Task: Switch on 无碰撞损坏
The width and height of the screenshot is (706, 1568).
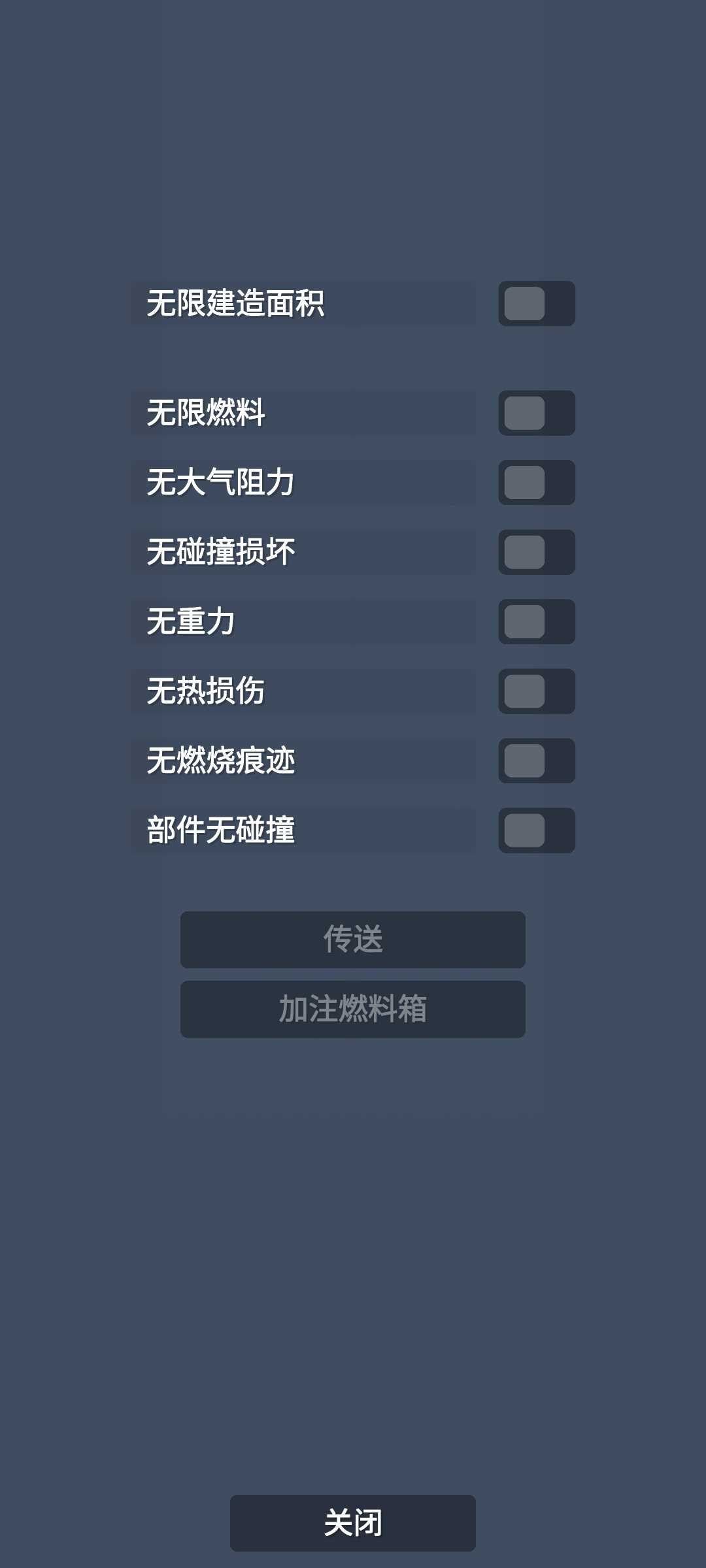Action: pyautogui.click(x=536, y=552)
